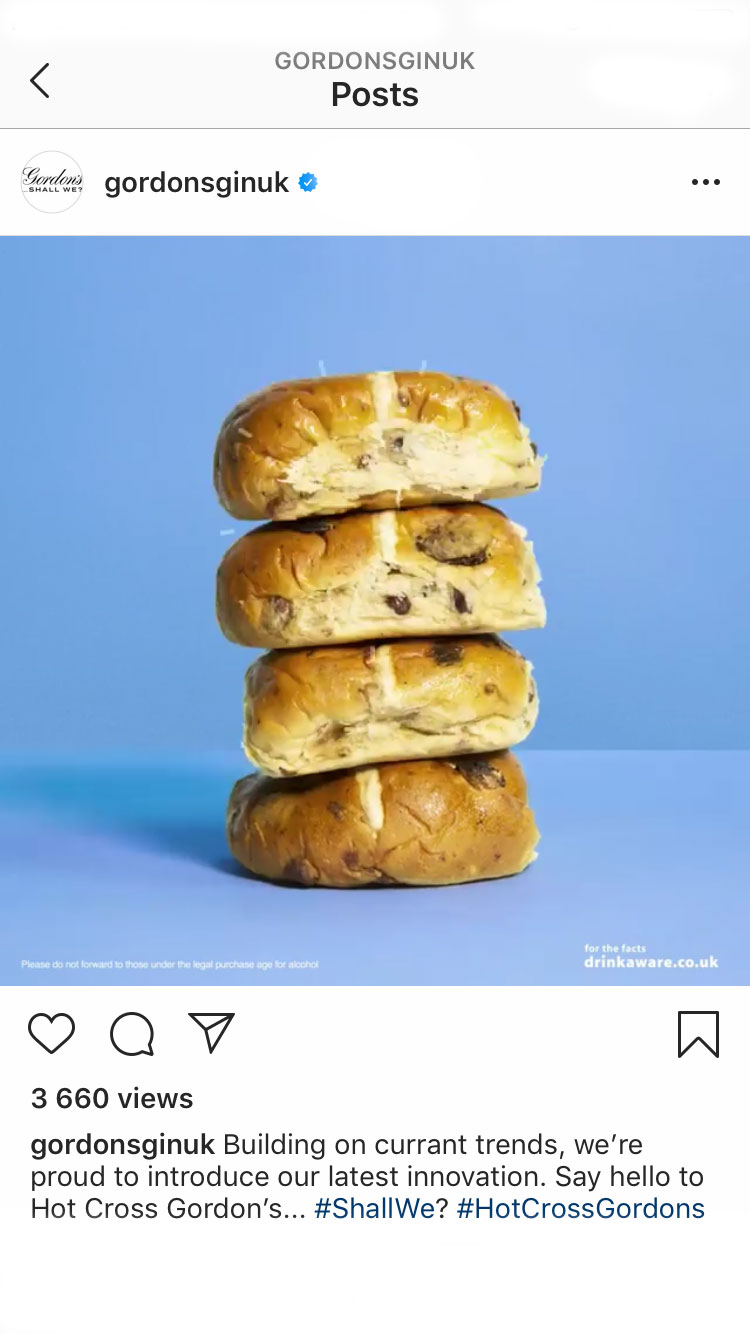The height and width of the screenshot is (1334, 750).
Task: Tap gordonsginuk username in the caption
Action: (x=123, y=1145)
